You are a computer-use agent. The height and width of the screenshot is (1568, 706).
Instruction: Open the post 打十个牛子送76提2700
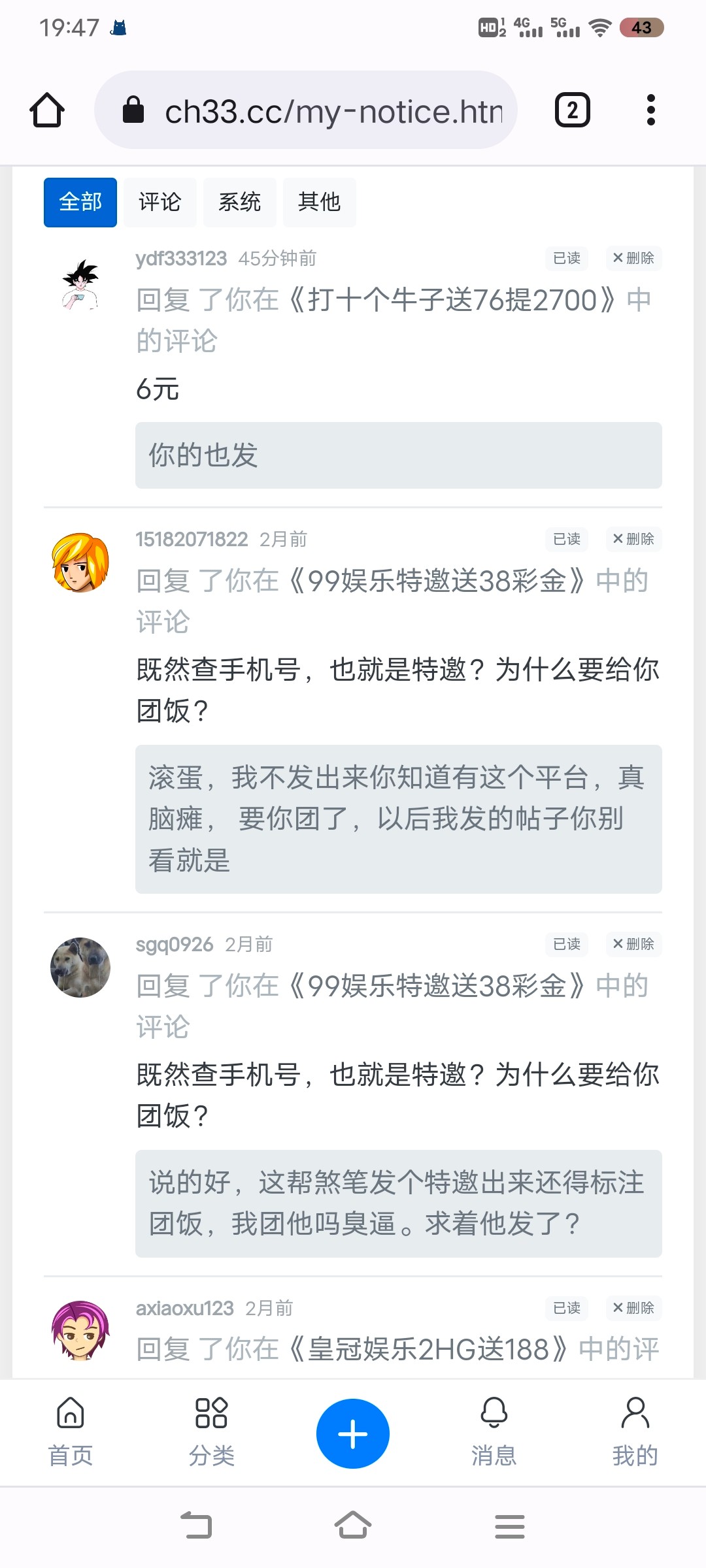[451, 301]
